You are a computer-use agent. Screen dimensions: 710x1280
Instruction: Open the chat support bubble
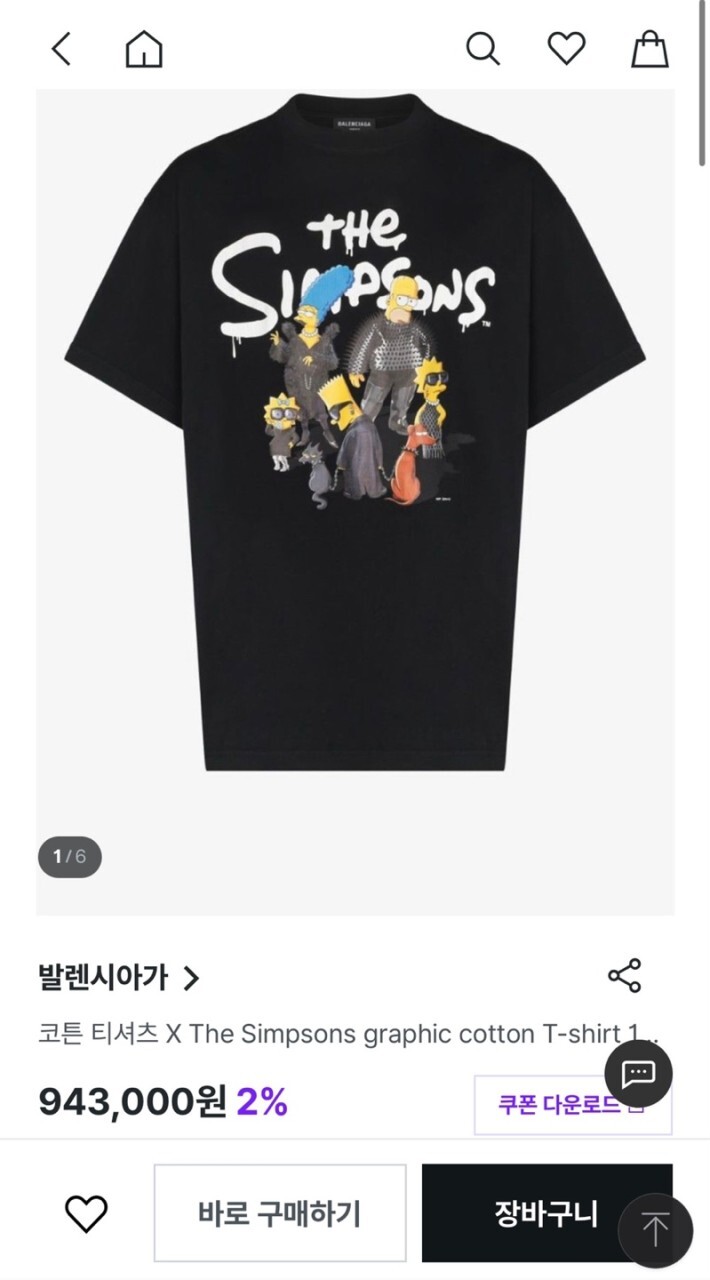click(x=638, y=1074)
